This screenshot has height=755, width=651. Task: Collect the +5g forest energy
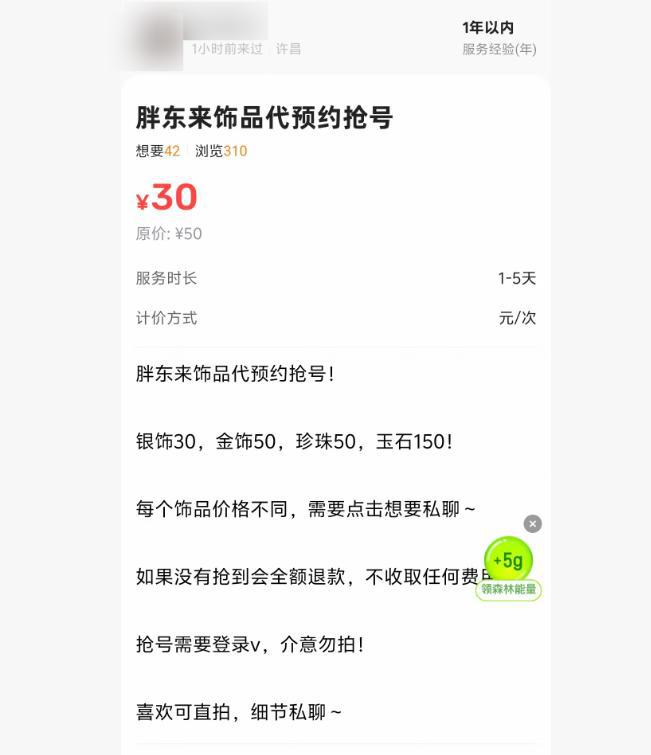[508, 562]
